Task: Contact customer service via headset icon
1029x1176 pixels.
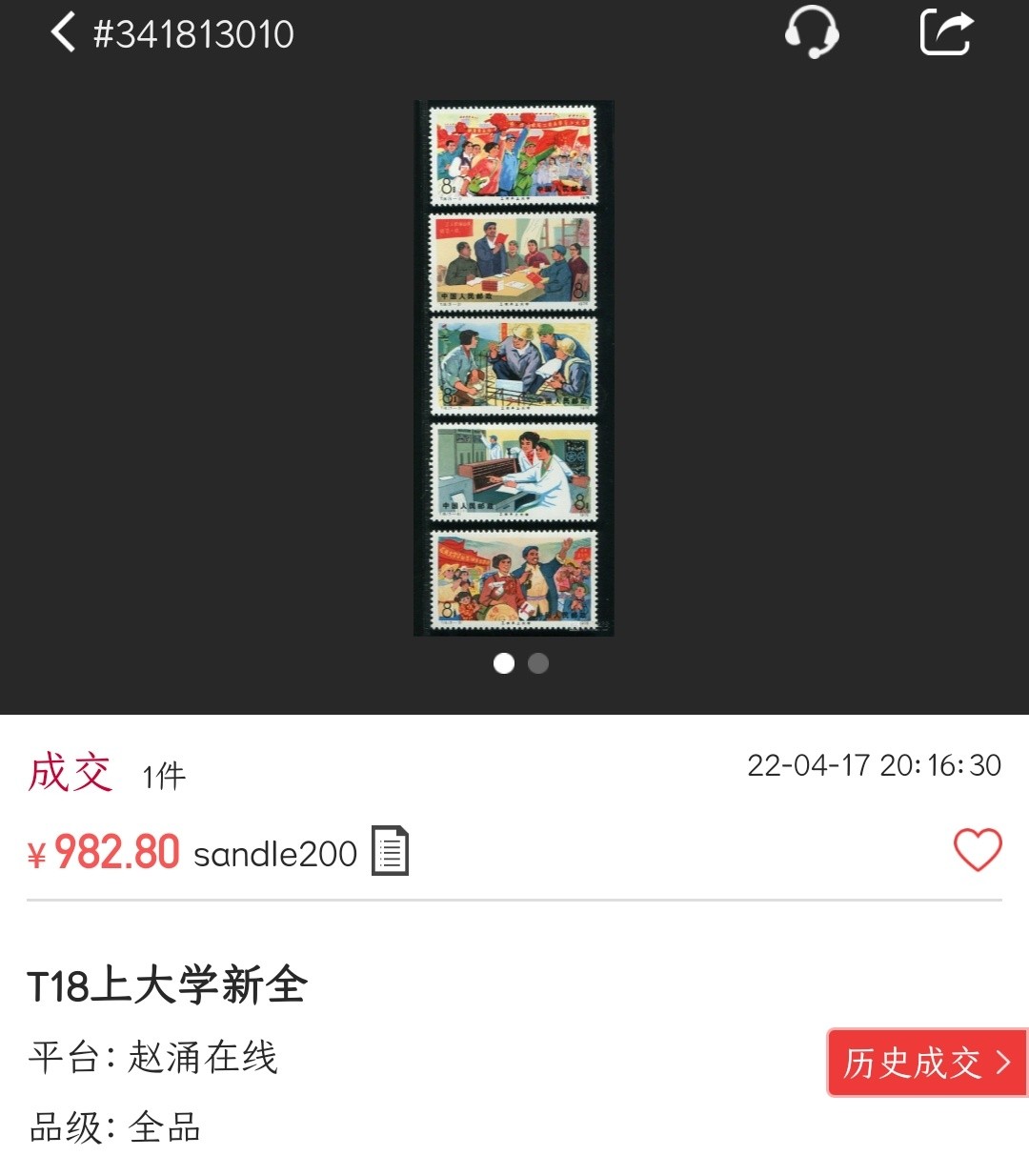Action: click(x=812, y=32)
